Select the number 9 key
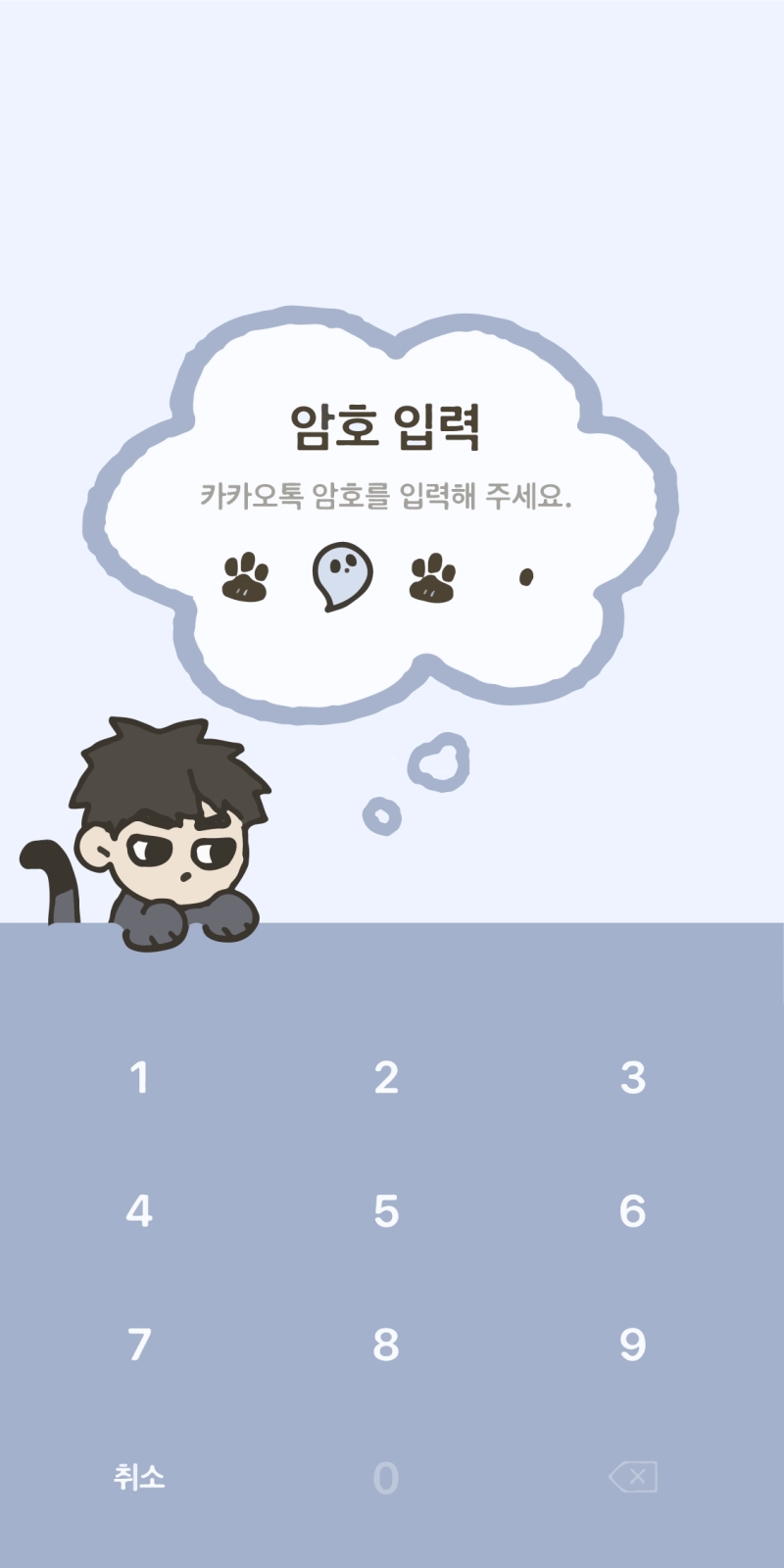The image size is (784, 1568). tap(633, 1345)
